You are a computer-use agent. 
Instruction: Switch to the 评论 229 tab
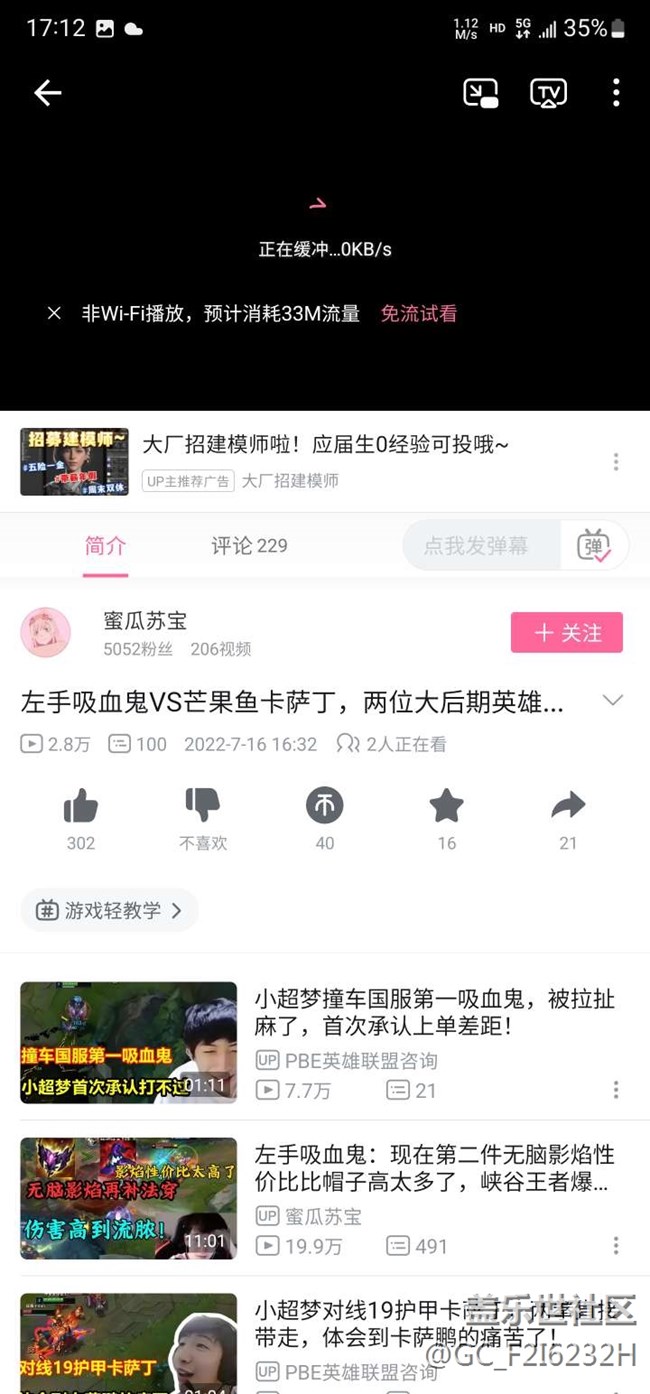pyautogui.click(x=249, y=546)
